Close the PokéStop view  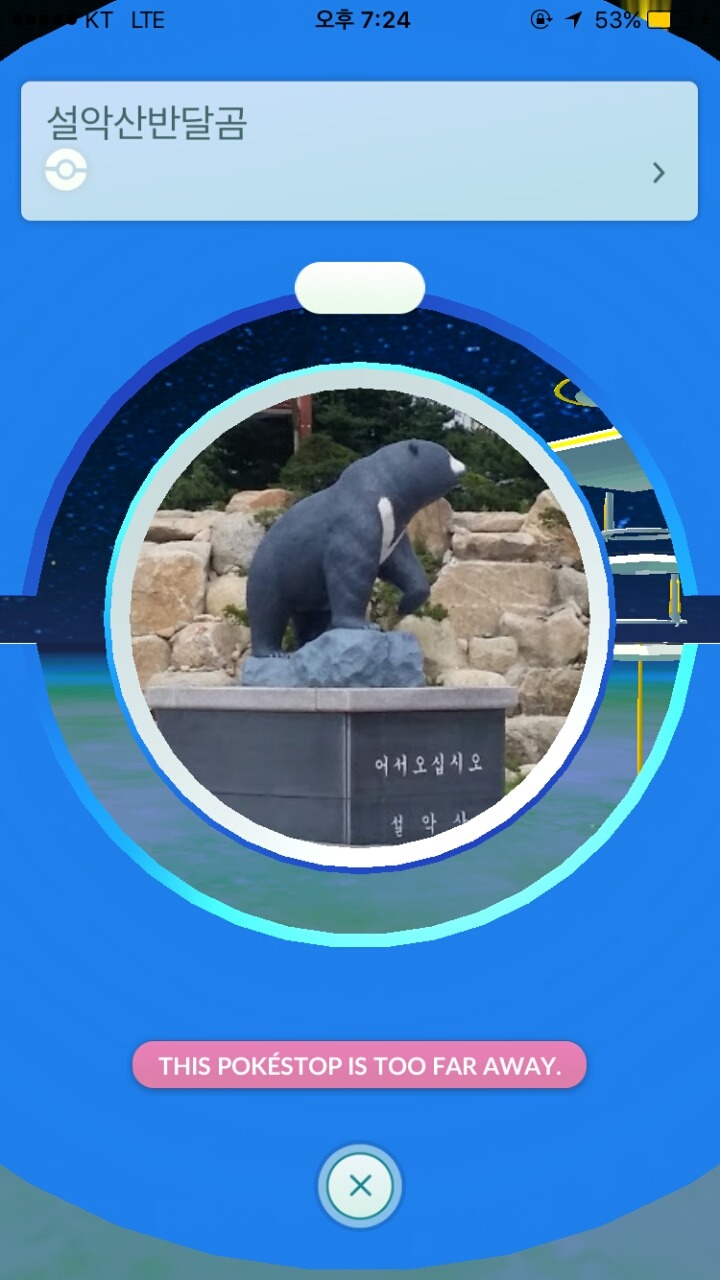(x=360, y=1186)
